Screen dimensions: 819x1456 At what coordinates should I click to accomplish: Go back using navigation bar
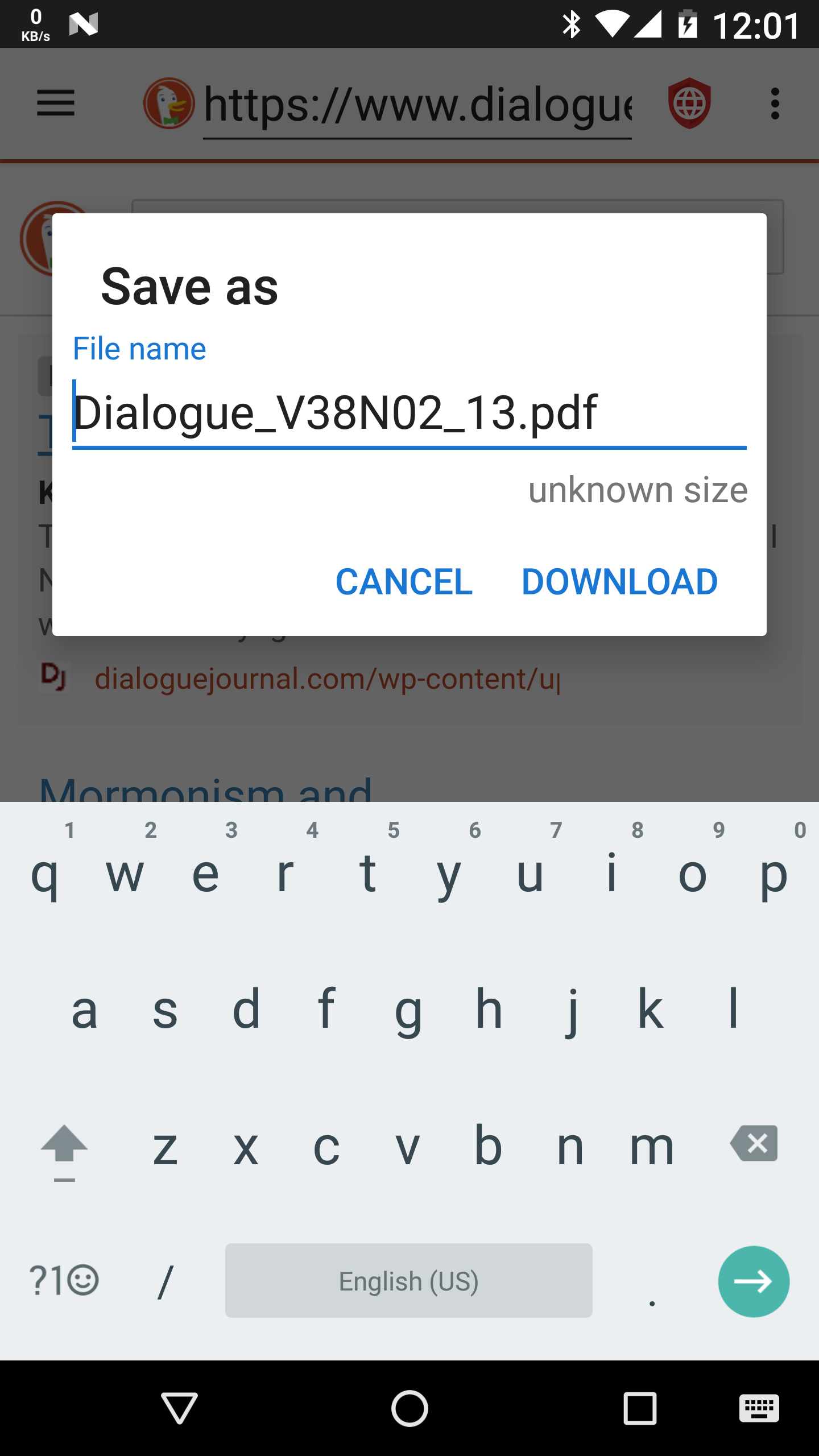point(179,1408)
